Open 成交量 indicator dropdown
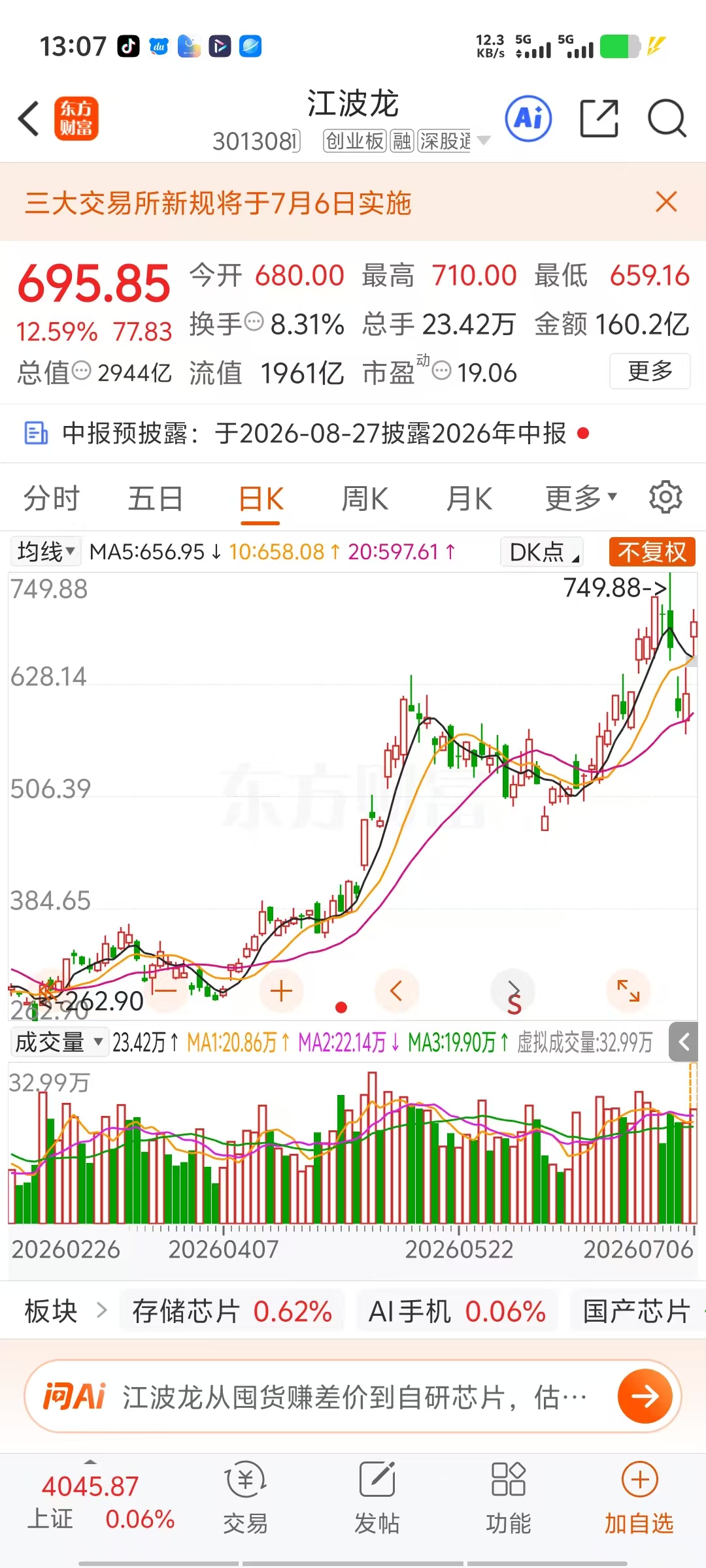Screen dimensions: 706x1568 [x=59, y=1041]
